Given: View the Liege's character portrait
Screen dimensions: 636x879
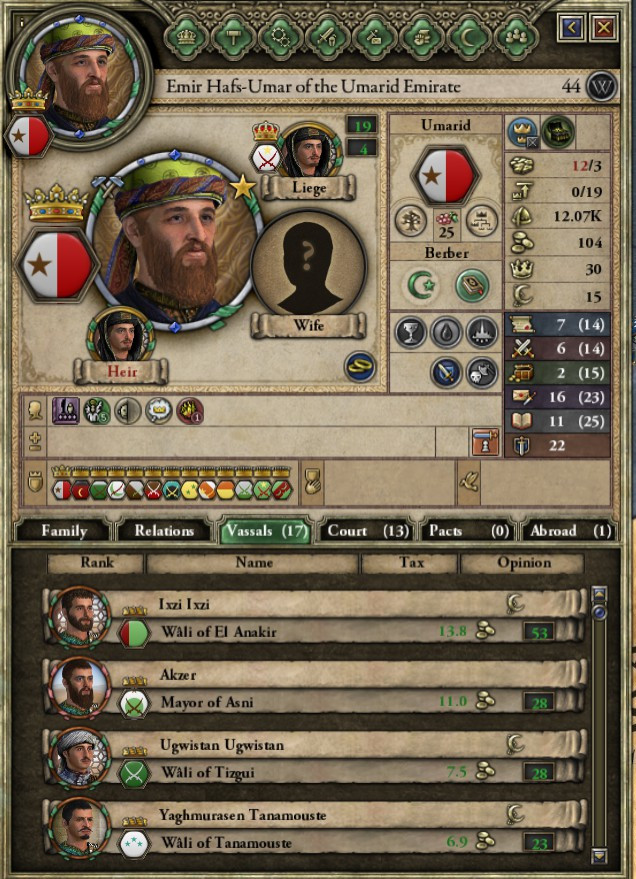Looking at the screenshot, I should coord(306,150).
